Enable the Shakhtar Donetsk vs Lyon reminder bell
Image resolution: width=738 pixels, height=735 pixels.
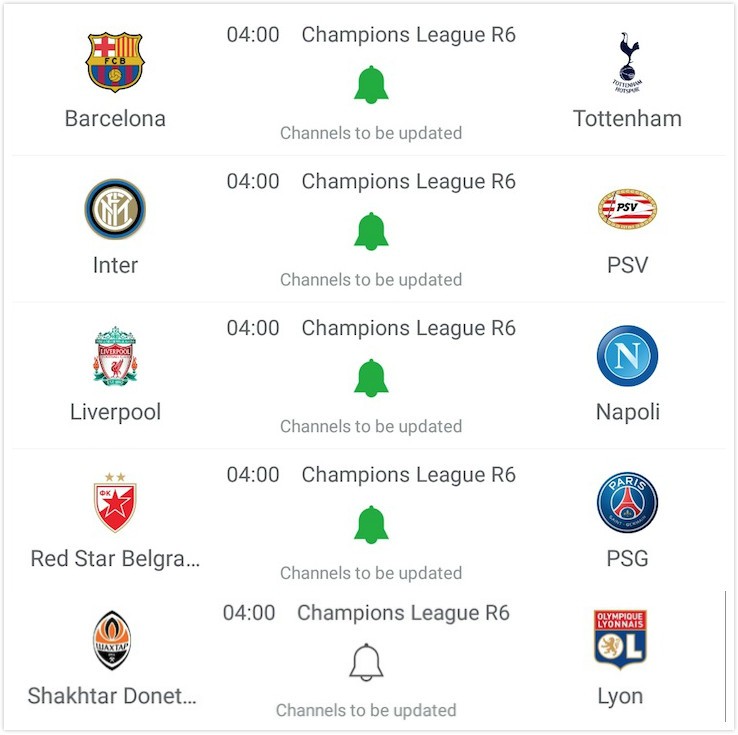point(366,662)
